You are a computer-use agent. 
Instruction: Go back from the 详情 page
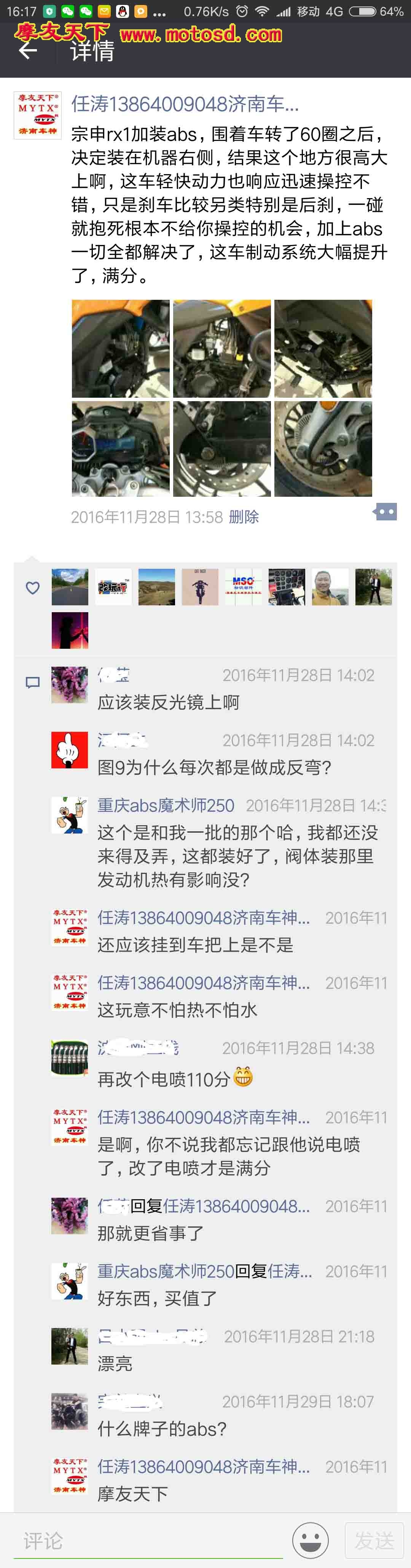coord(28,51)
